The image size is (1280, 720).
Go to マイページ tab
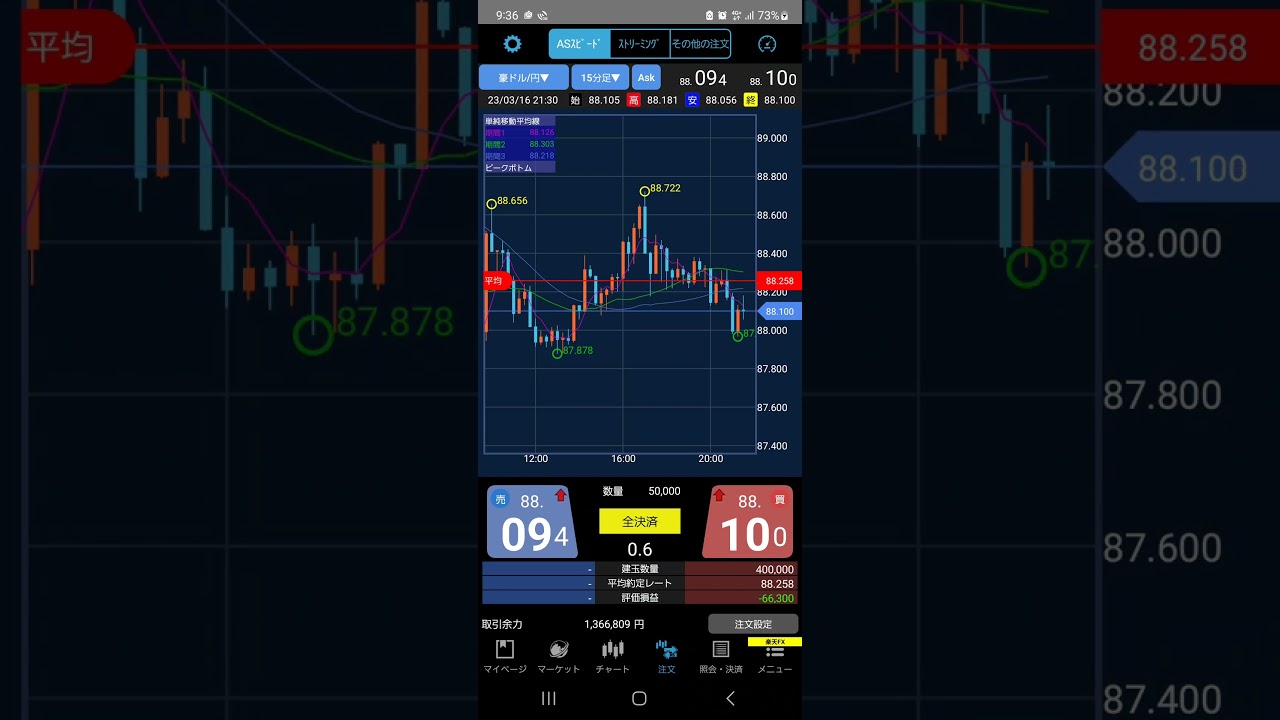[505, 657]
